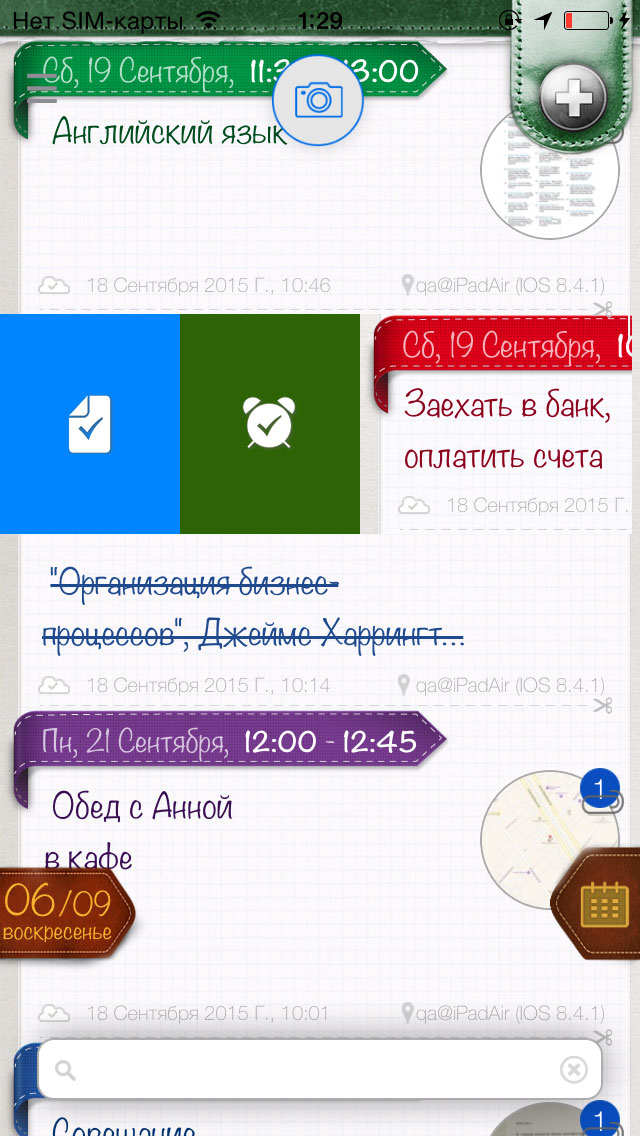View document attachment on Английский язык note
This screenshot has width=640, height=1136.
(x=550, y=171)
